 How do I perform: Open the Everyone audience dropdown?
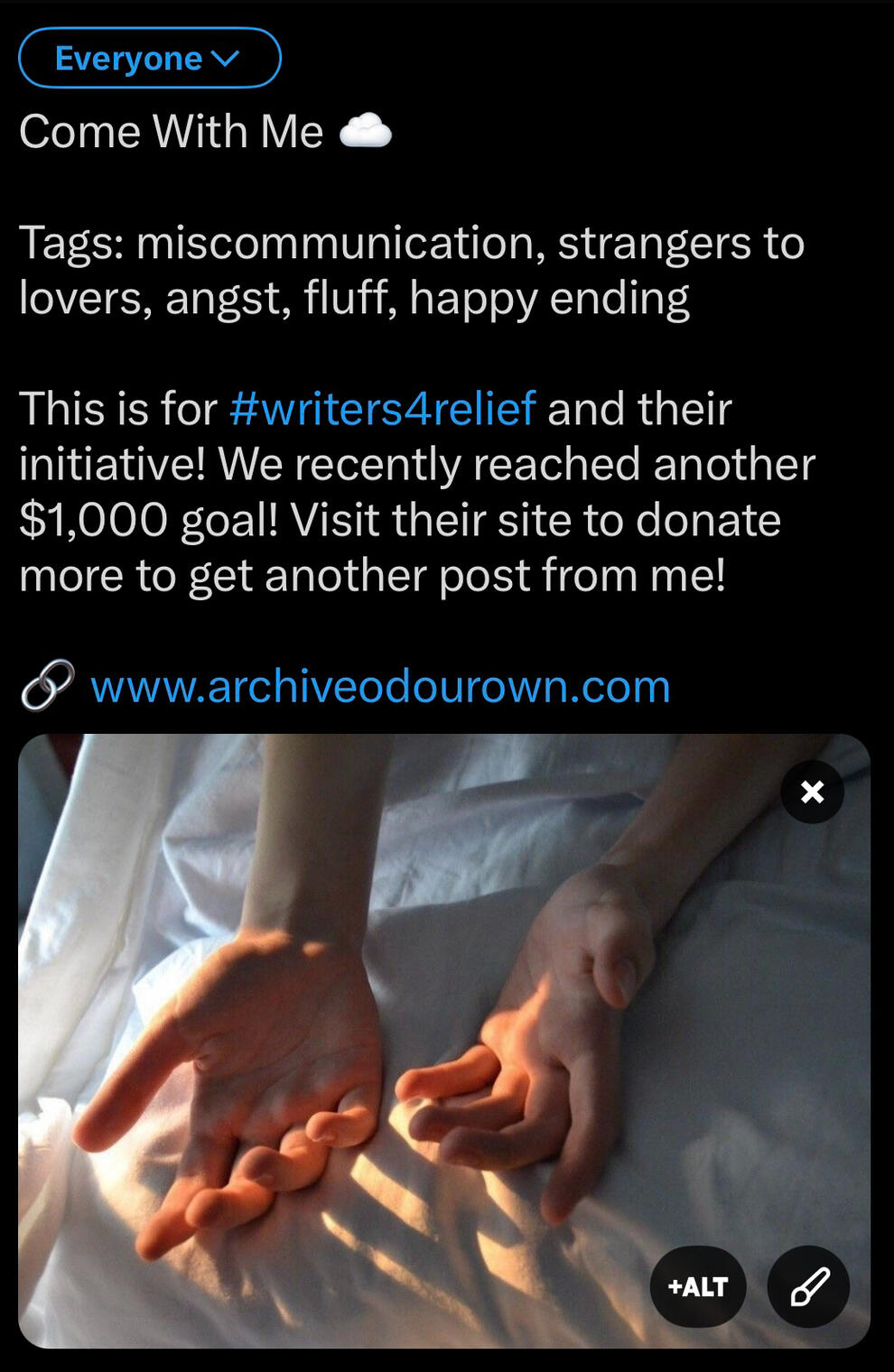149,59
